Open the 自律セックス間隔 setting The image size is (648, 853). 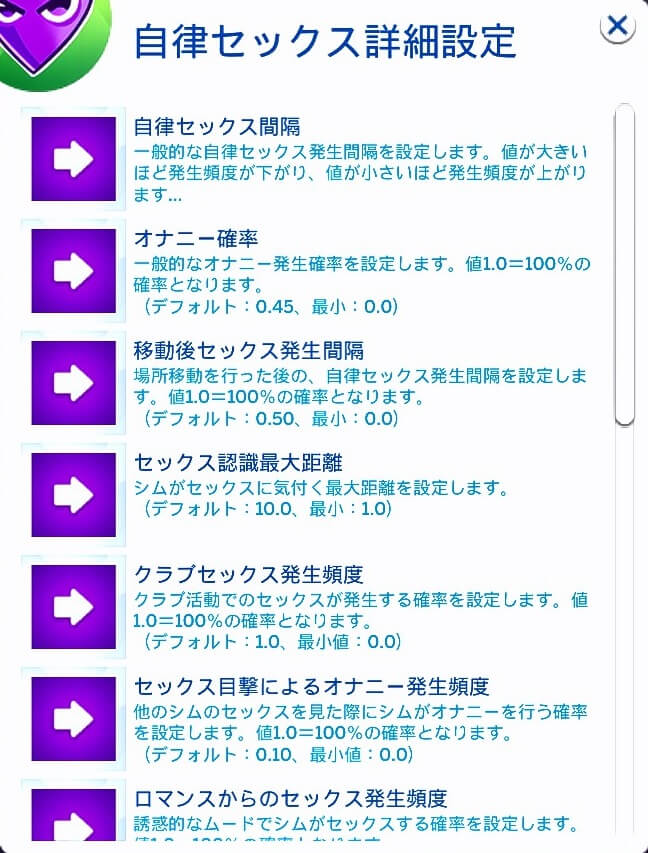74,158
